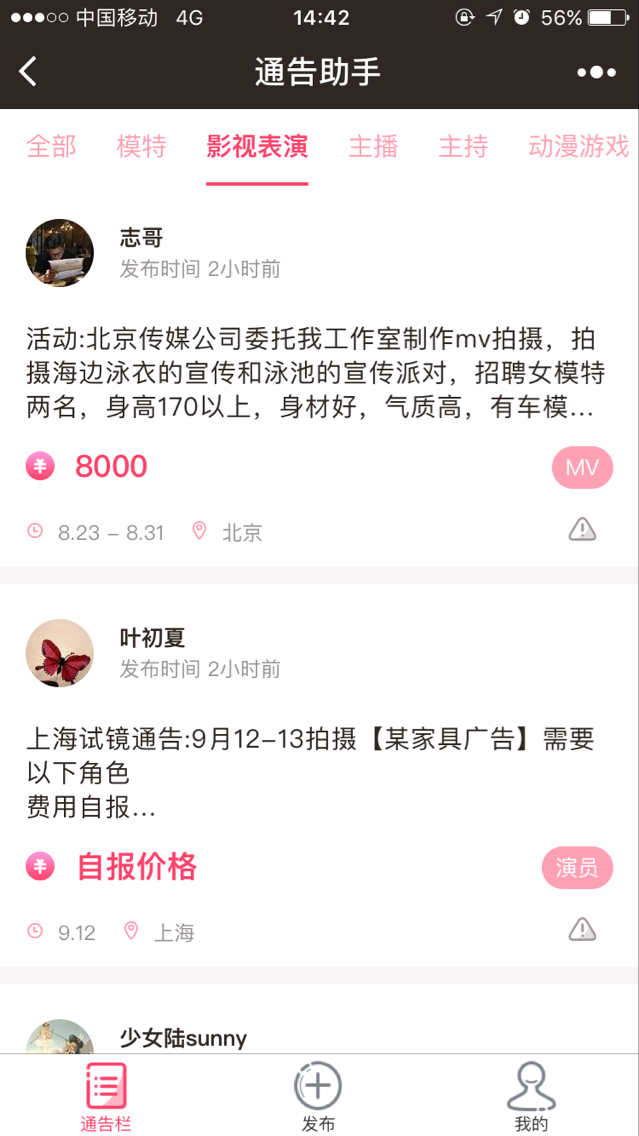Open the three-dot overflow menu
Viewport: 639px width, 1136px height.
596,72
